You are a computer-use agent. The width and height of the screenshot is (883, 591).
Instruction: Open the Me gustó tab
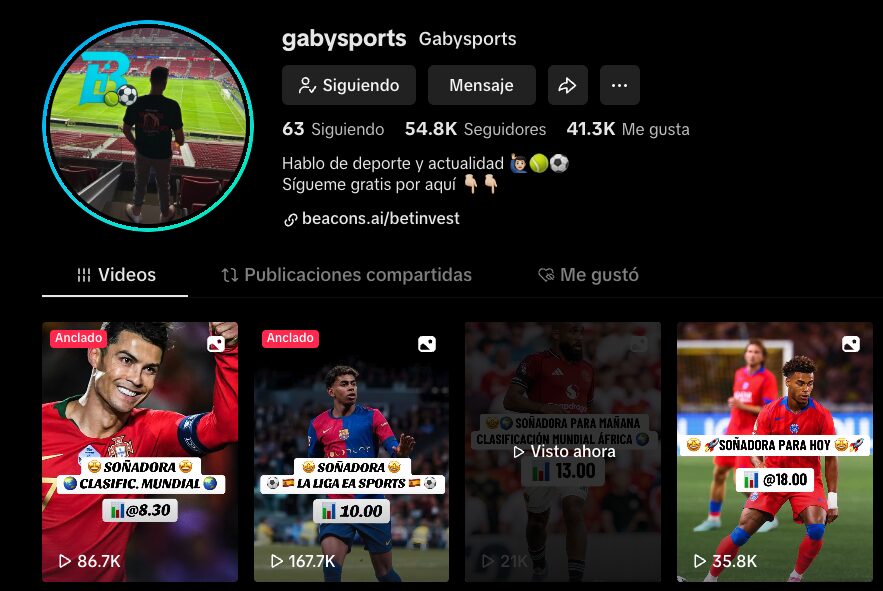[588, 275]
